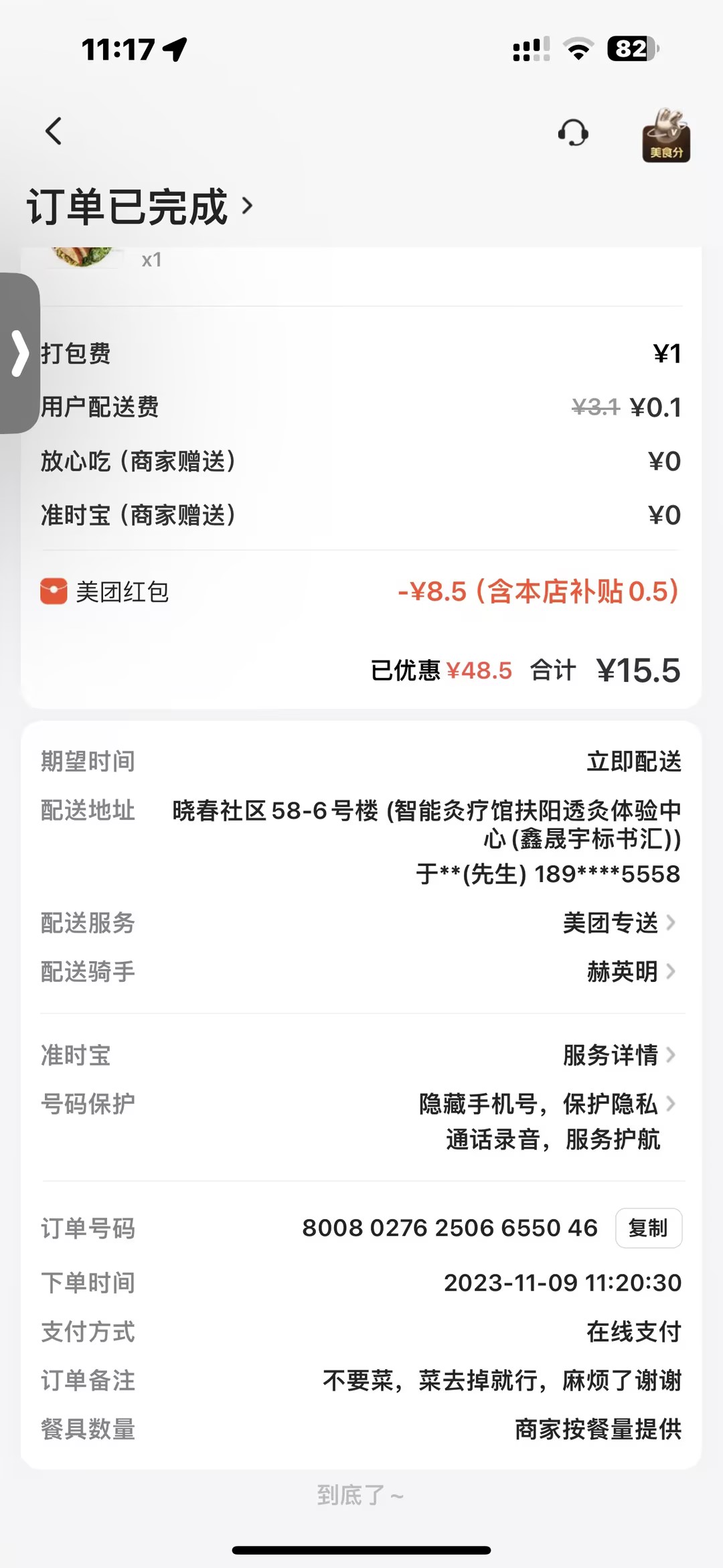Open rider 赫英明 details
This screenshot has height=1568, width=723.
tap(631, 971)
